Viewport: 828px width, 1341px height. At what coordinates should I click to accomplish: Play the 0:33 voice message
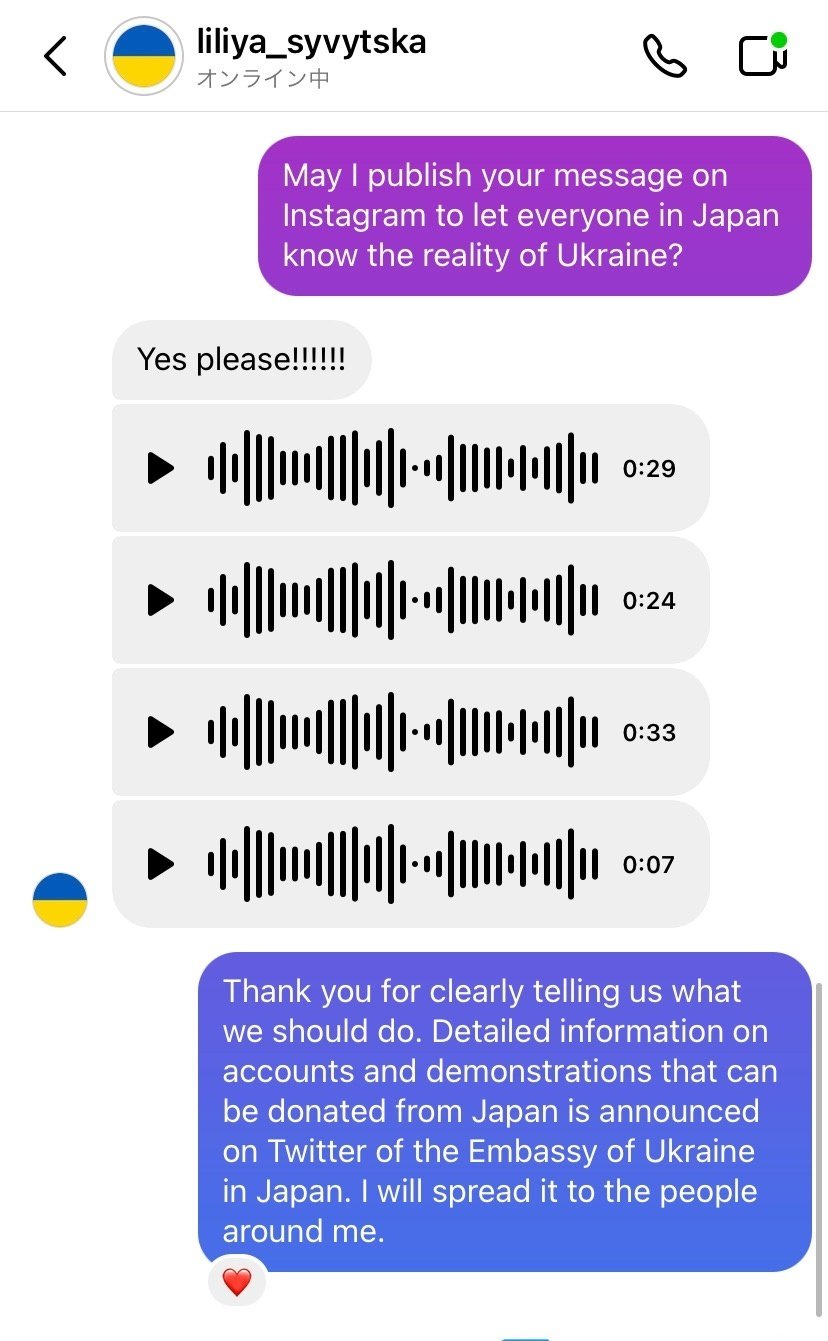click(160, 732)
